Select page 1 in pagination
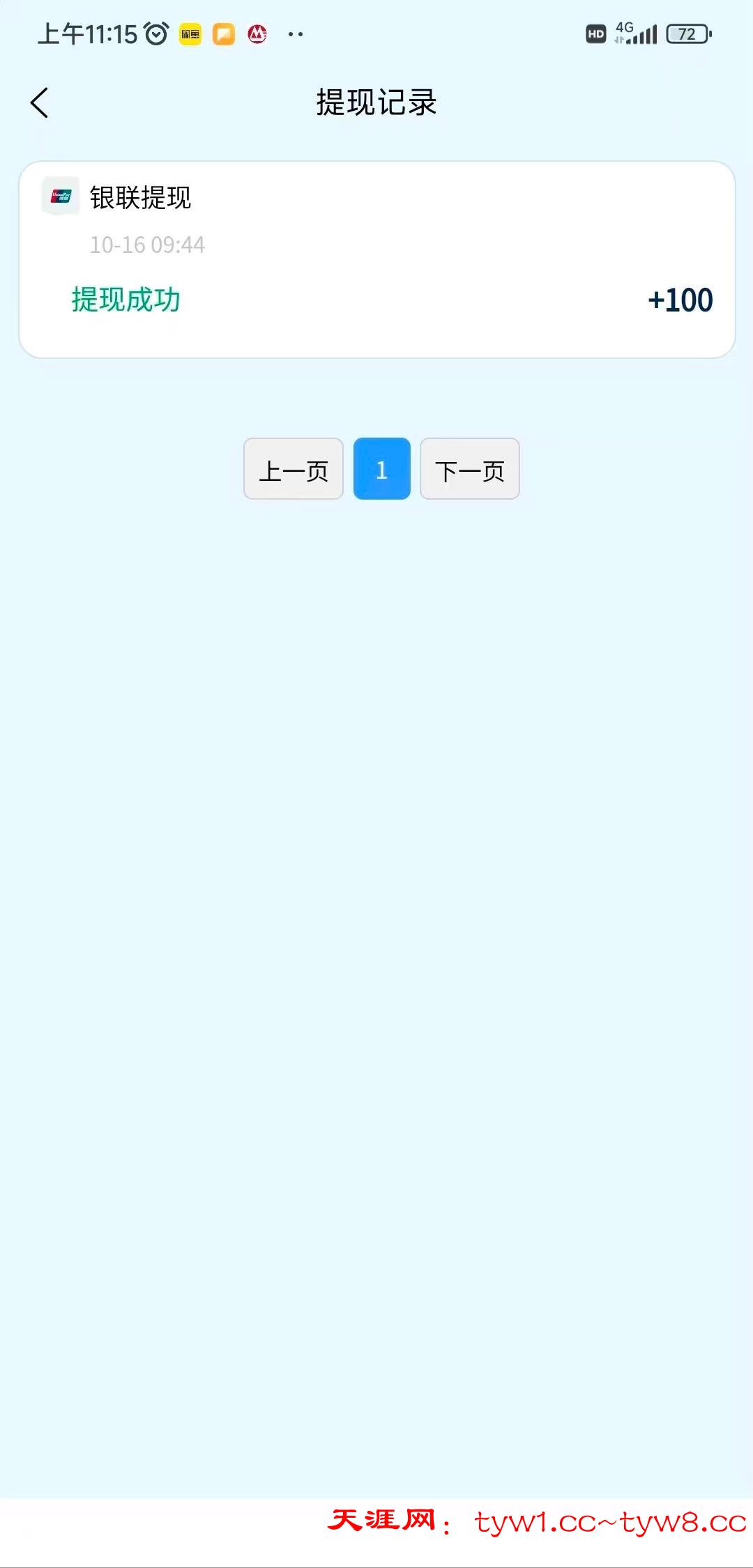 (381, 469)
